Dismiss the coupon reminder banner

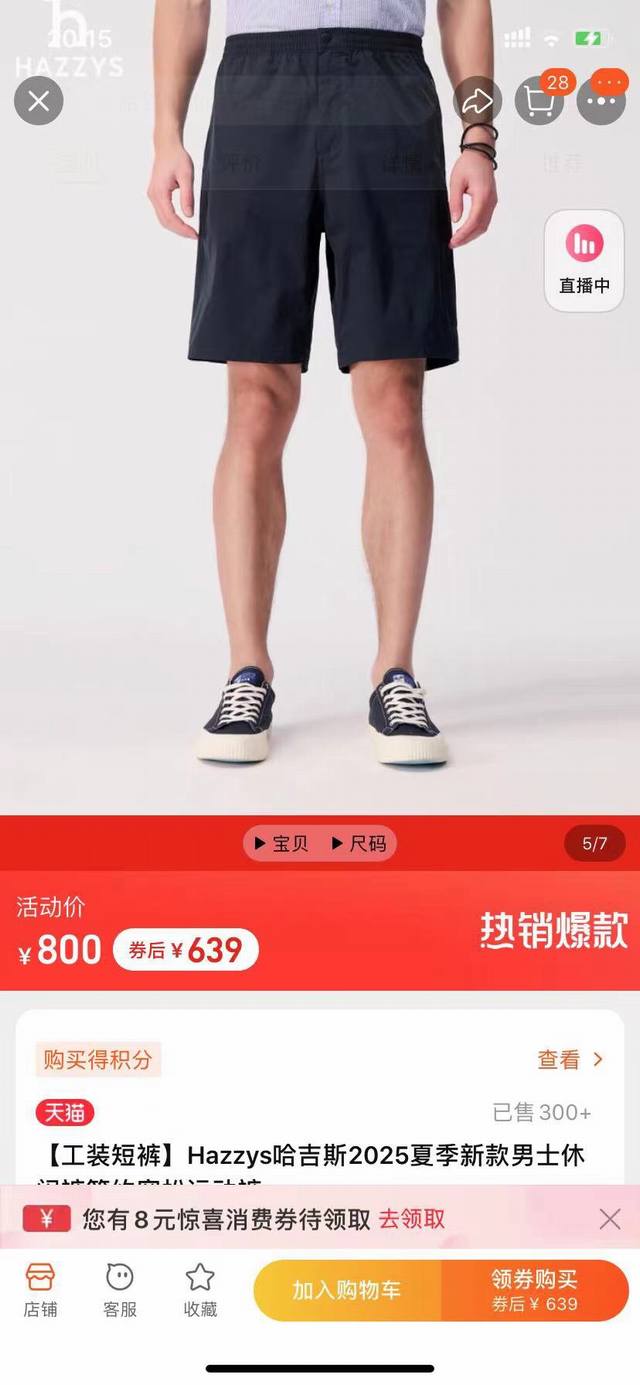click(x=610, y=1219)
